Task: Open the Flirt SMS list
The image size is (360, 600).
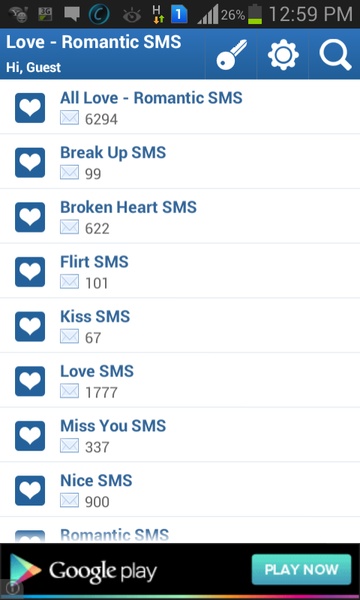Action: click(180, 271)
